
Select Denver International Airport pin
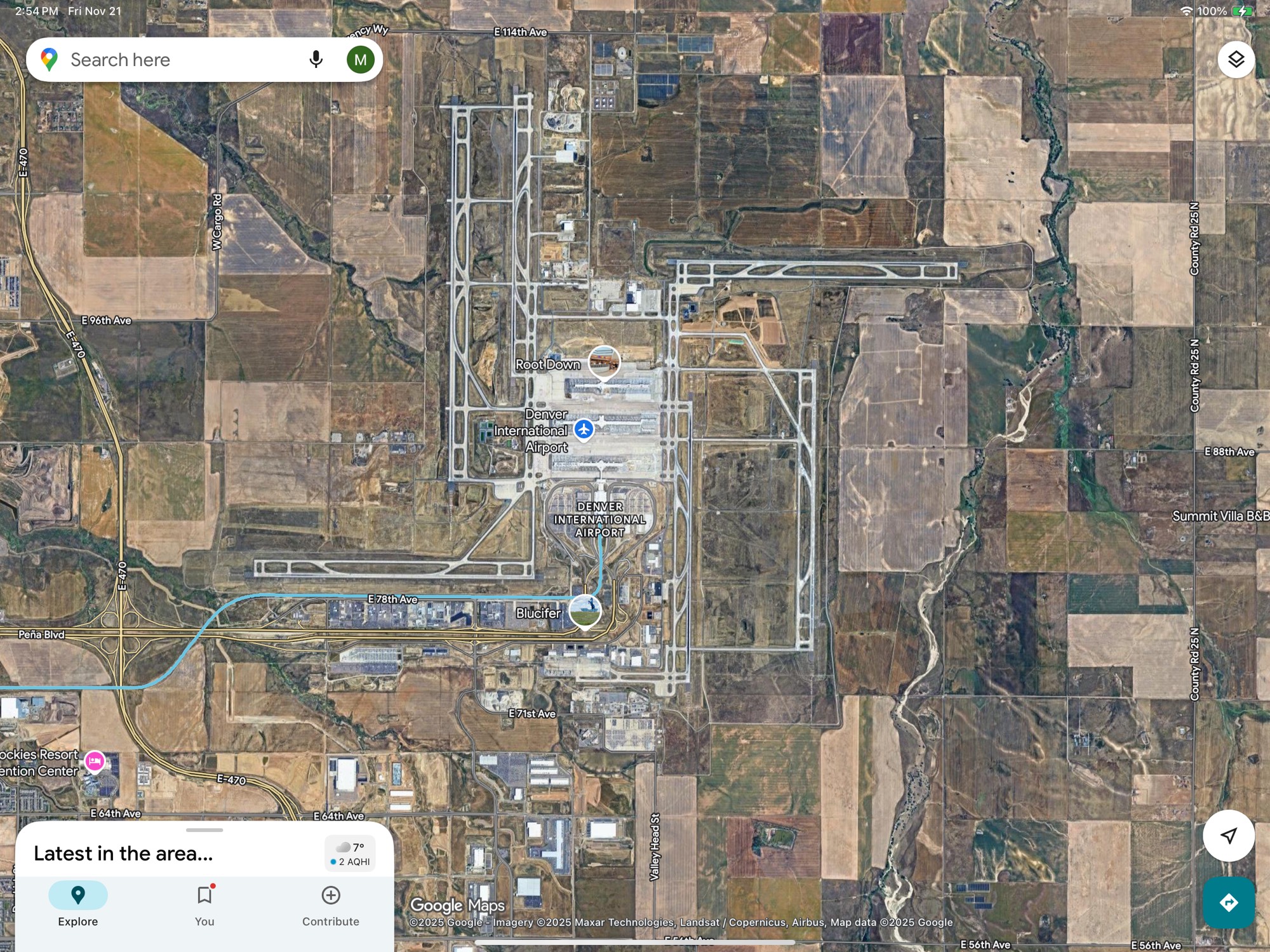pyautogui.click(x=584, y=429)
